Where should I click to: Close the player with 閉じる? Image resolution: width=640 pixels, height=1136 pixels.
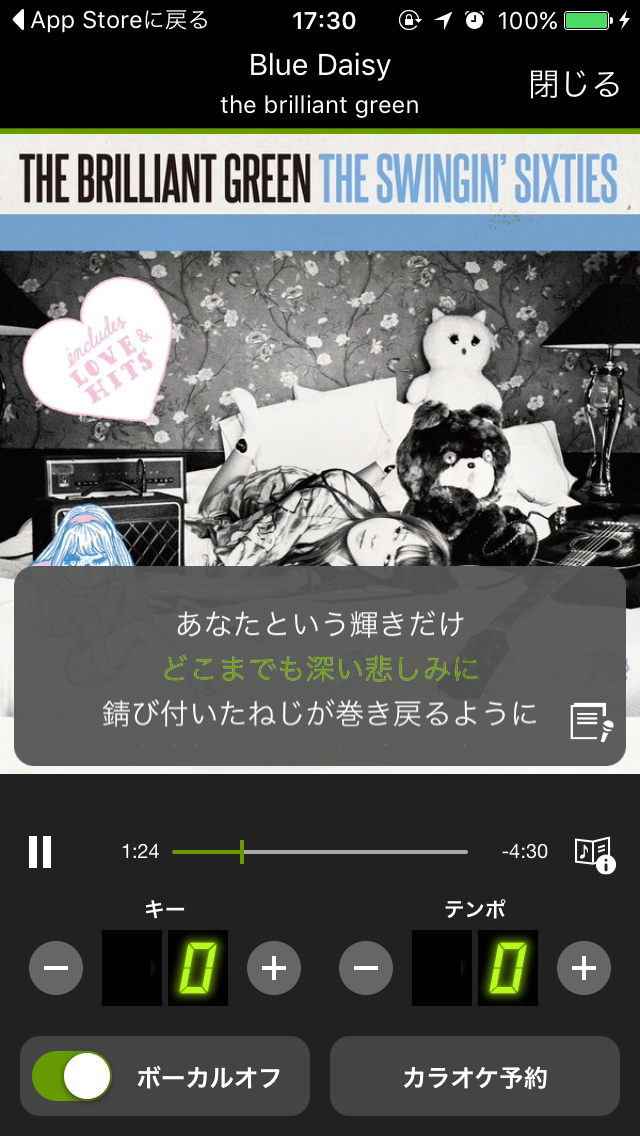574,86
